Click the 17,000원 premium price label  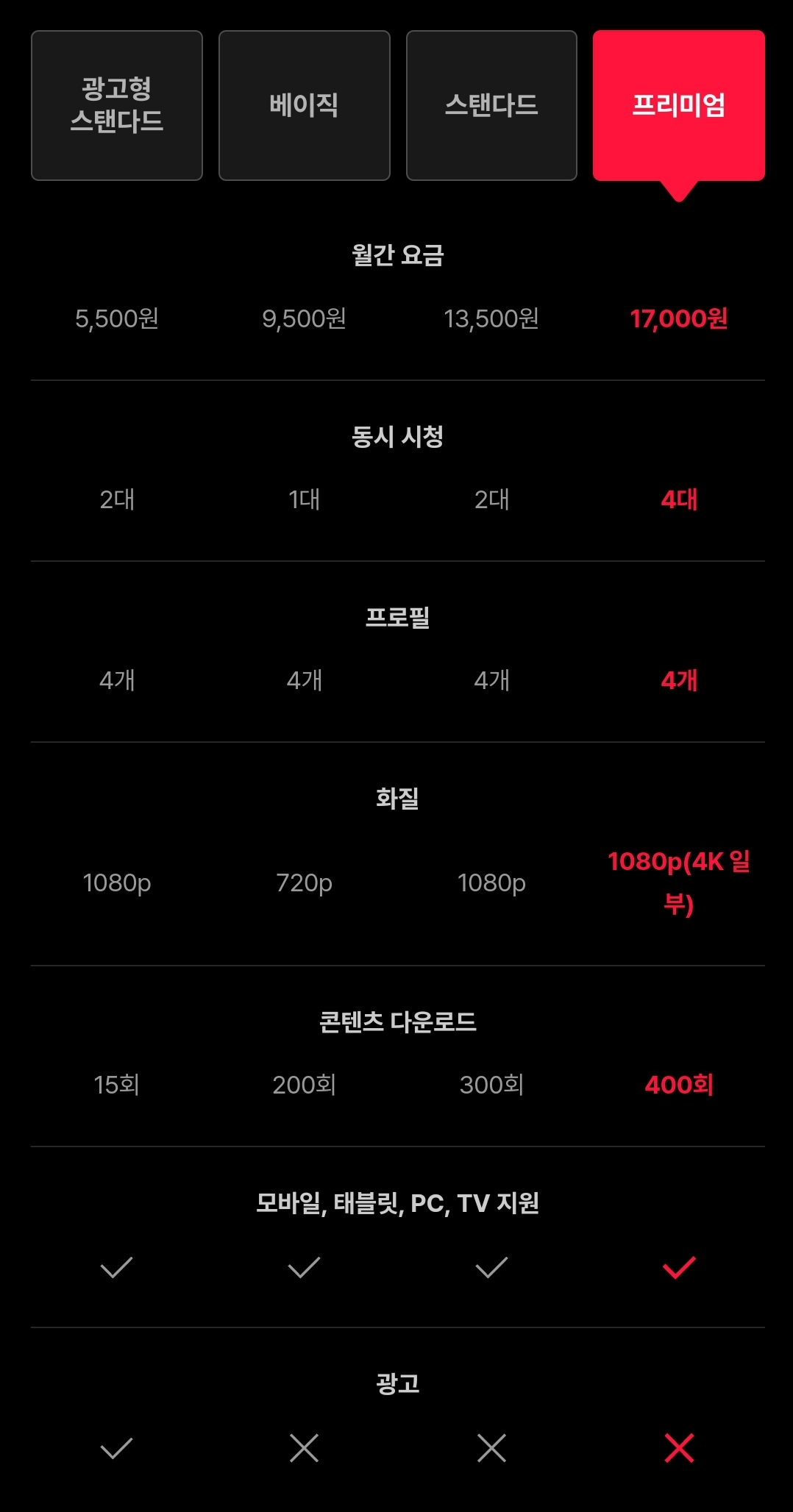click(x=678, y=319)
